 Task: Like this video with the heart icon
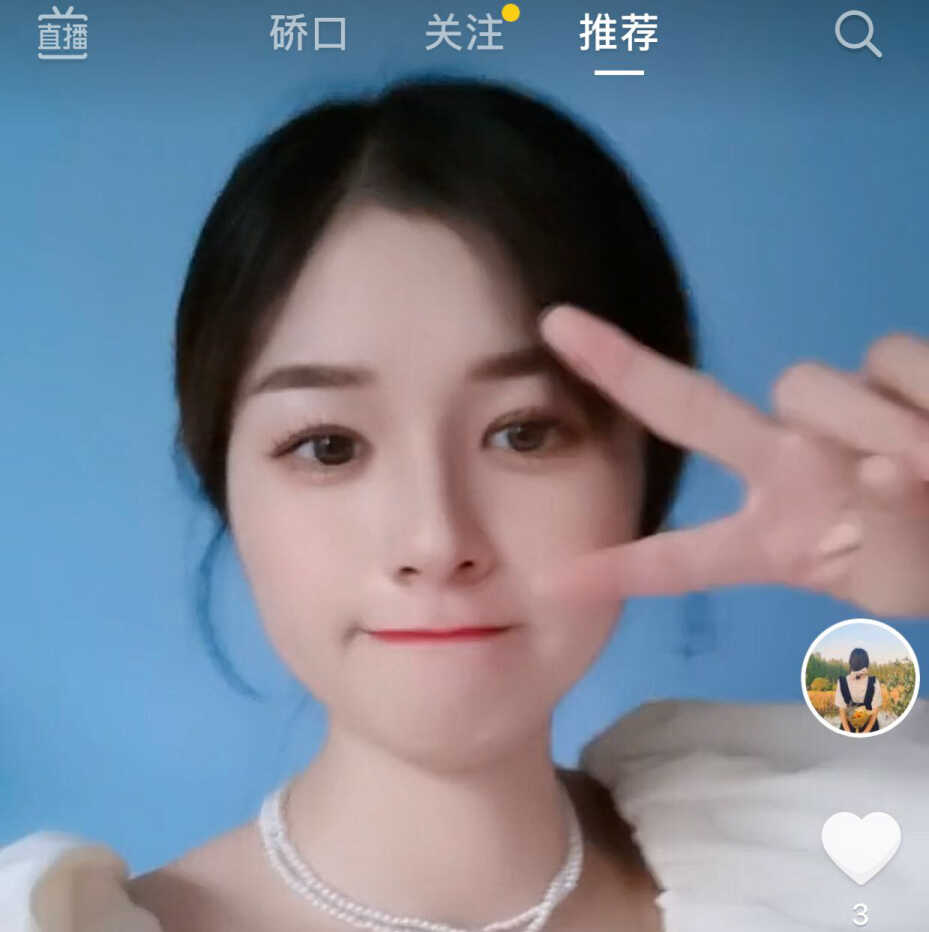pyautogui.click(x=861, y=847)
